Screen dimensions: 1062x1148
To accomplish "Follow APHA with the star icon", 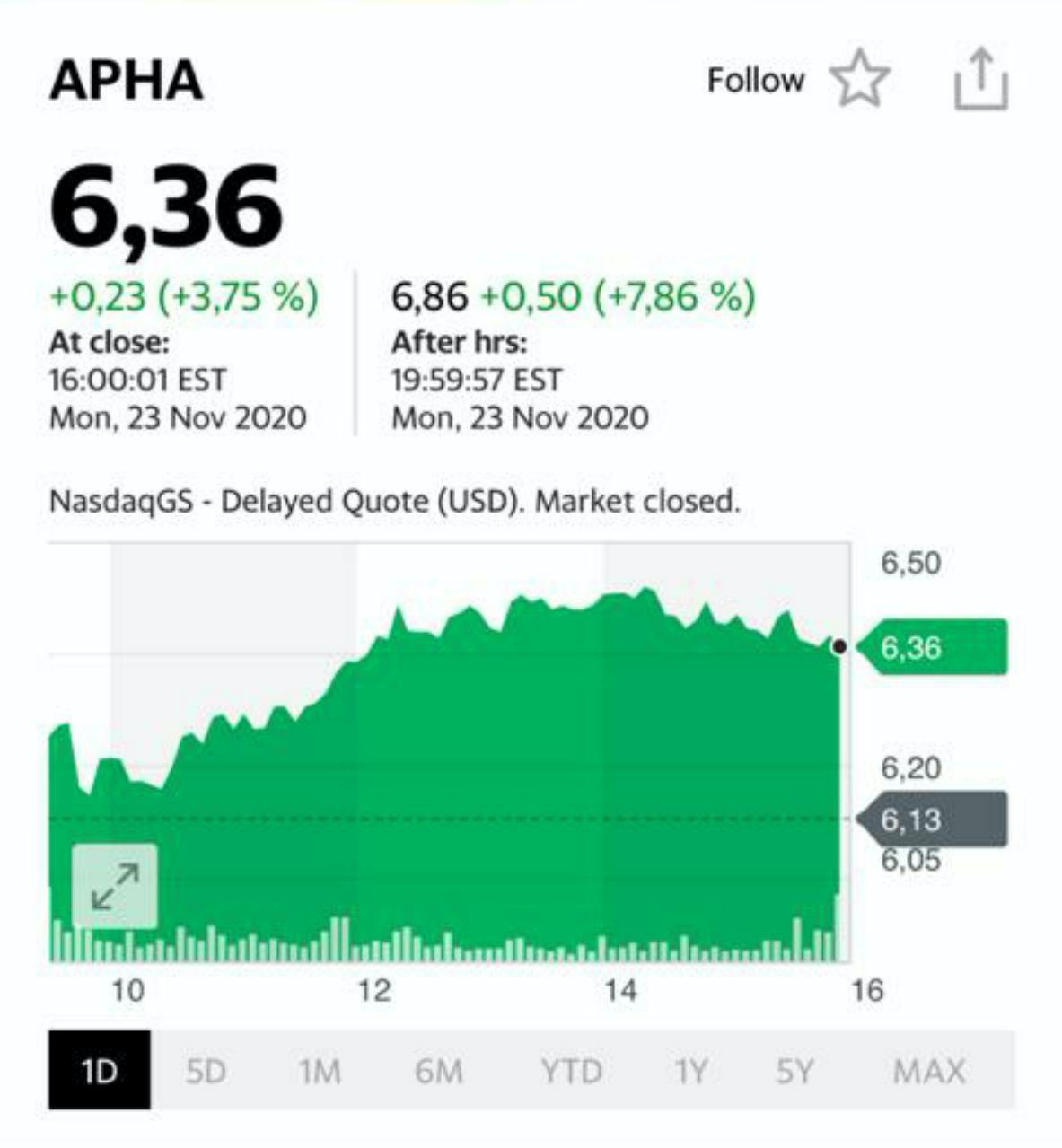I will (859, 79).
